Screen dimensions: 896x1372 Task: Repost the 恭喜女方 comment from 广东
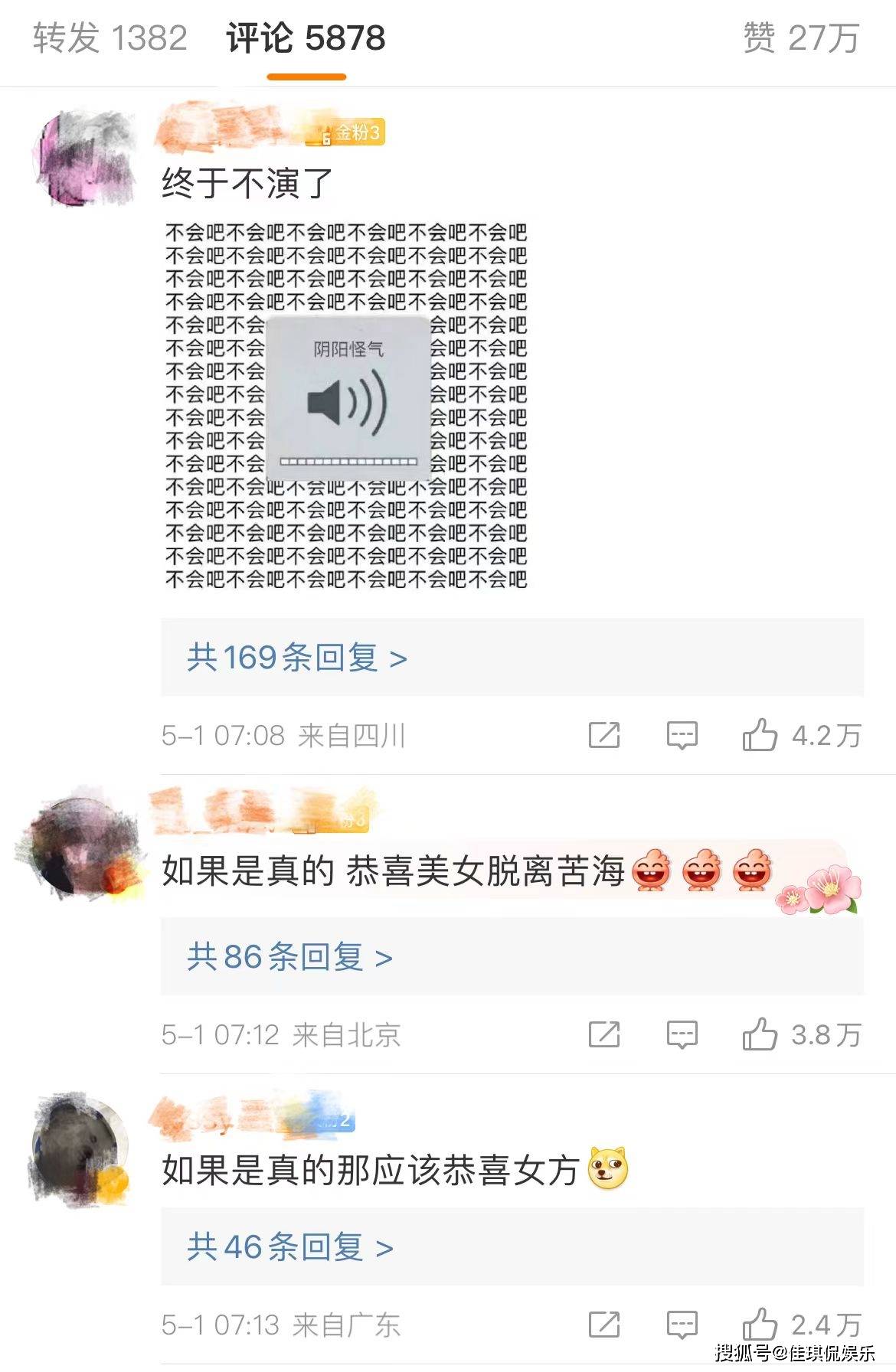603,1325
